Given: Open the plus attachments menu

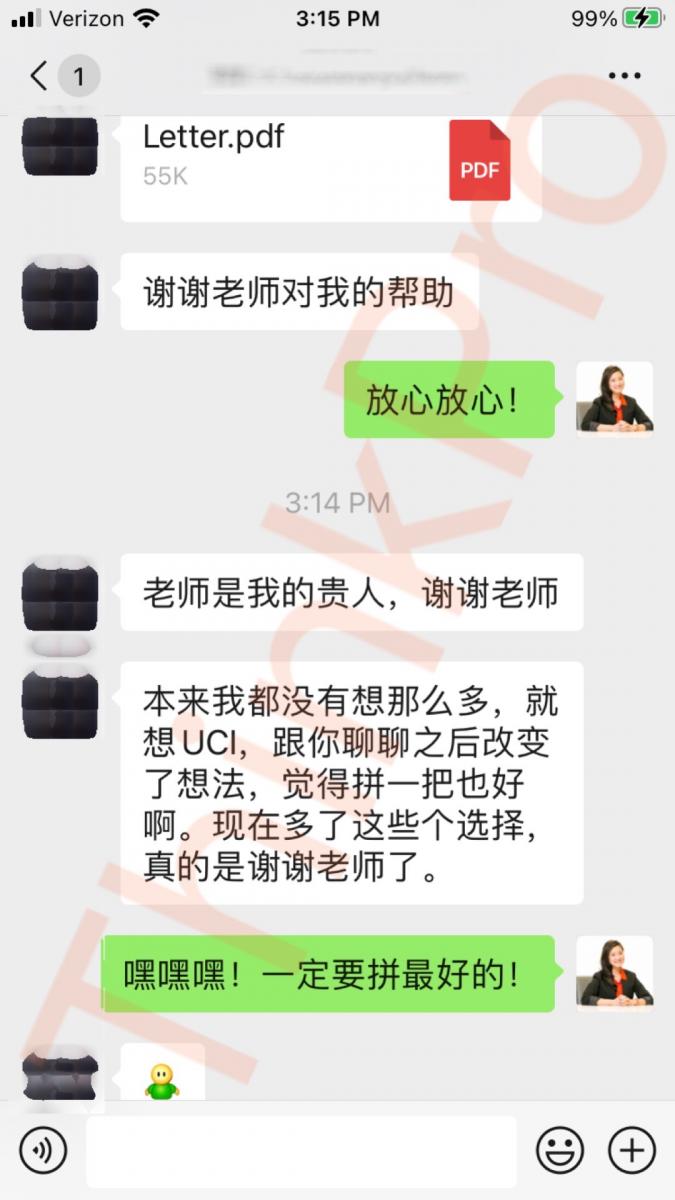Looking at the screenshot, I should pos(632,1151).
